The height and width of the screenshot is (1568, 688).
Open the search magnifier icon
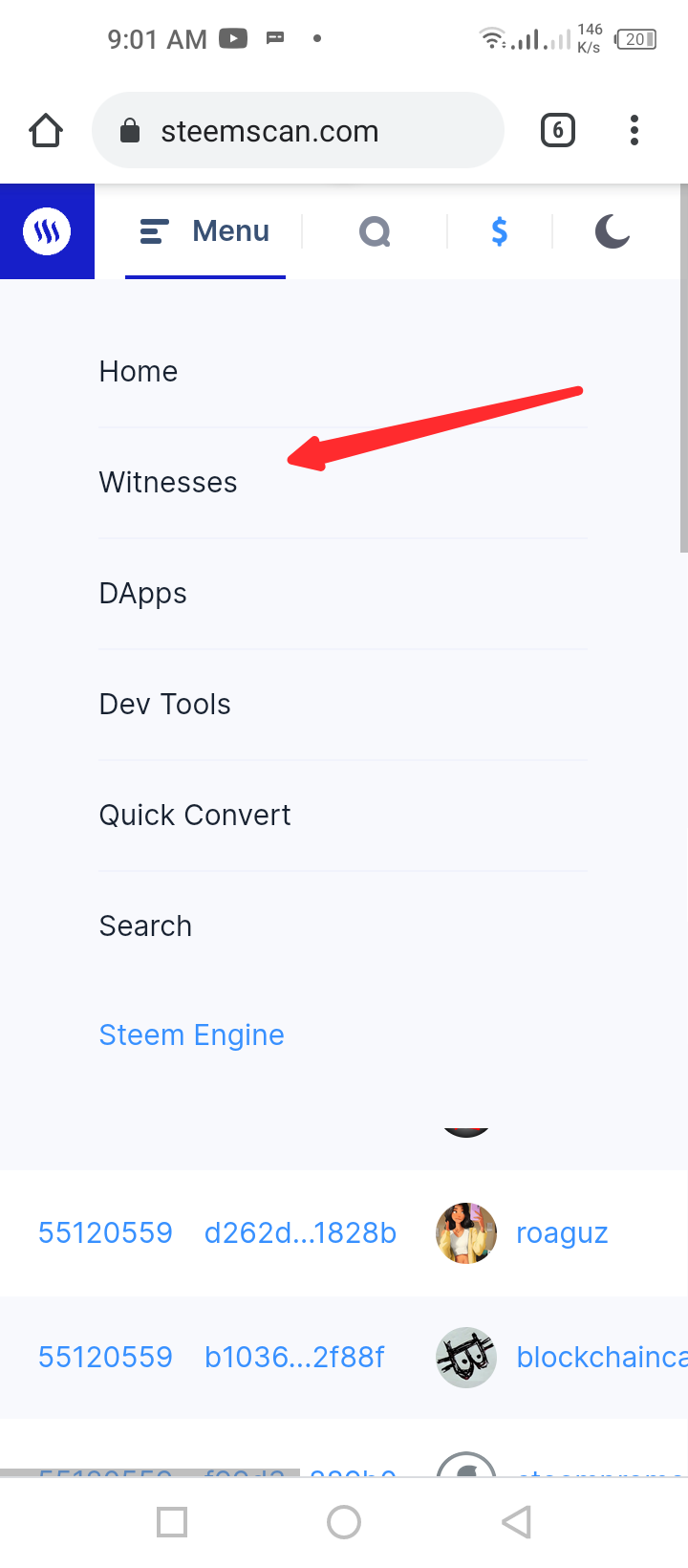point(375,231)
